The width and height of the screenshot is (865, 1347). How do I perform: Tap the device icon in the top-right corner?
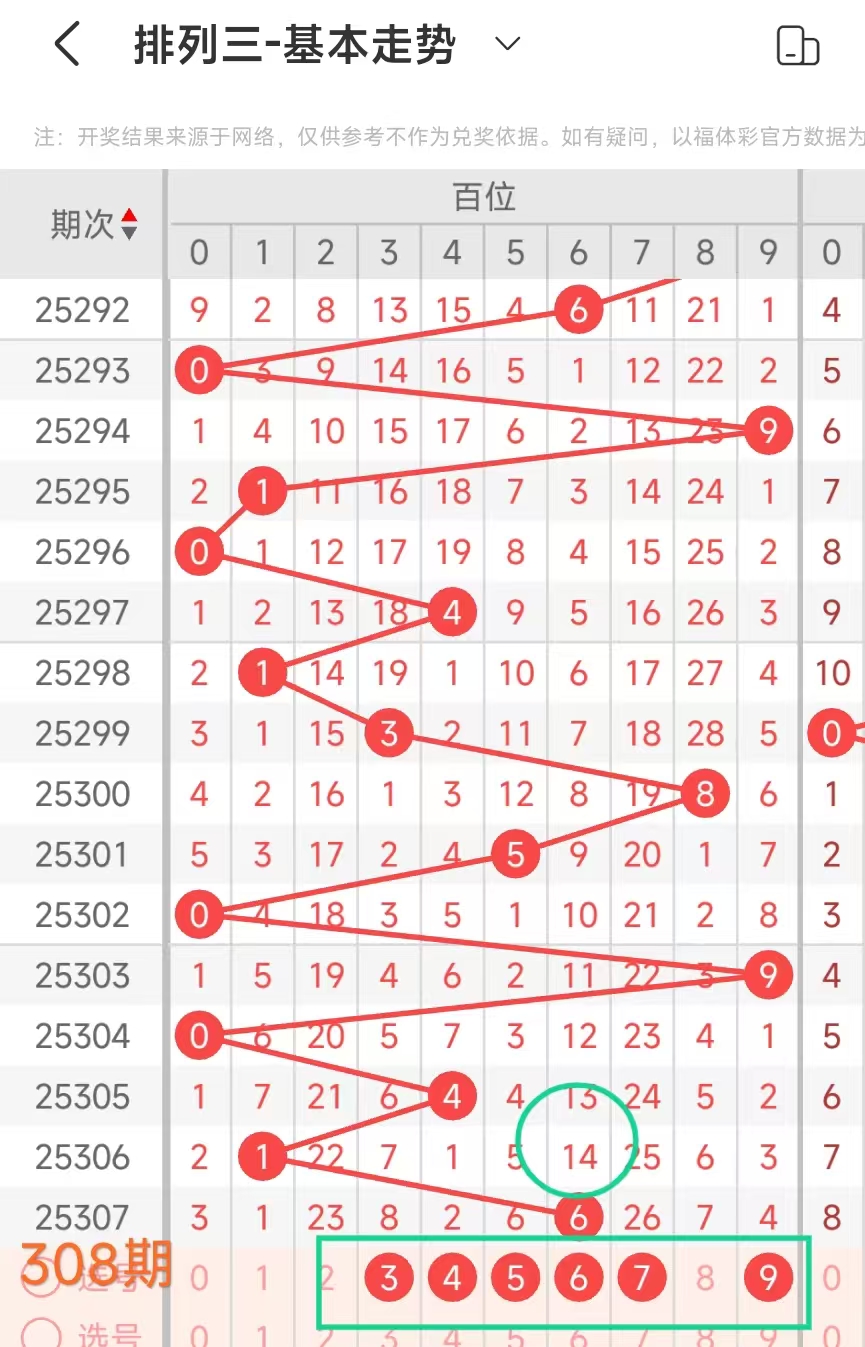[798, 46]
